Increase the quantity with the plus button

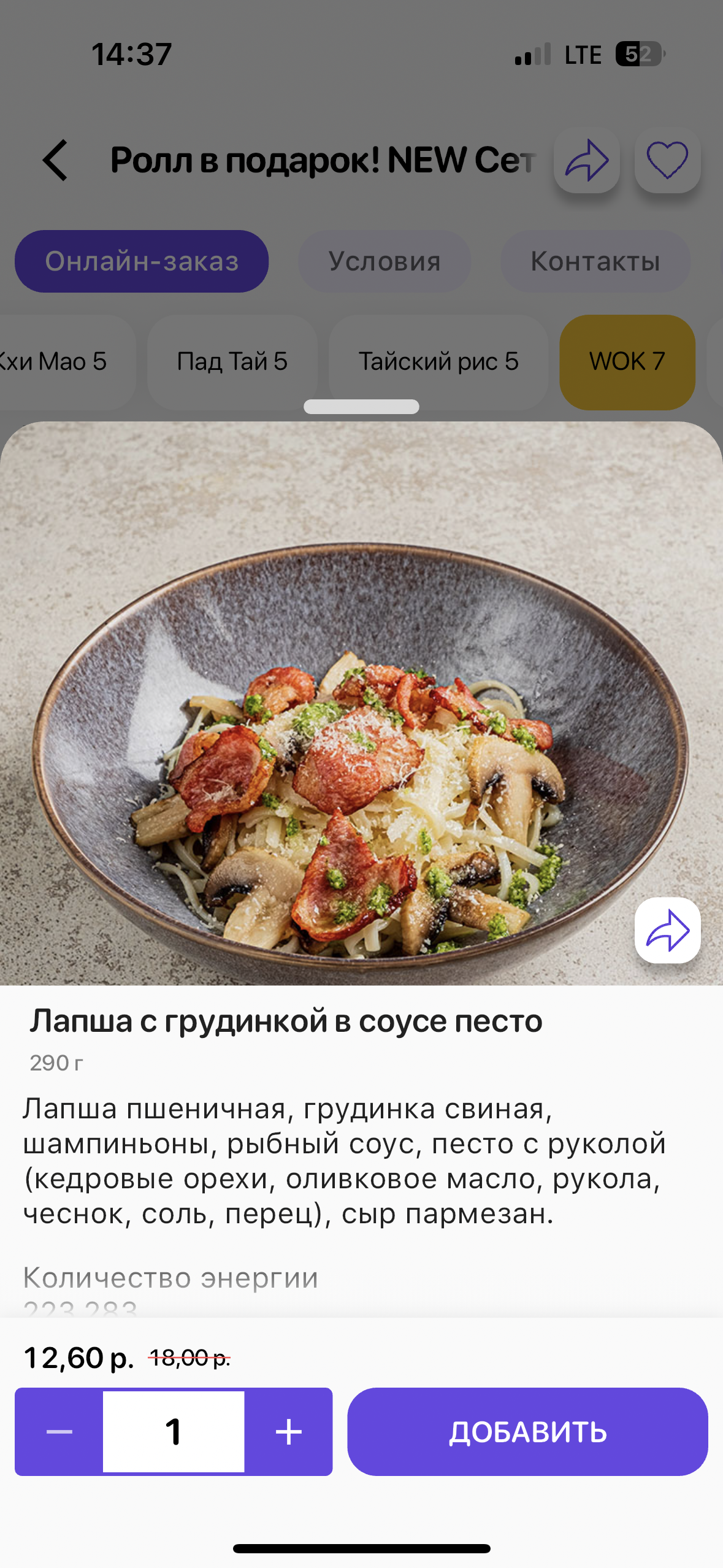pos(288,1432)
